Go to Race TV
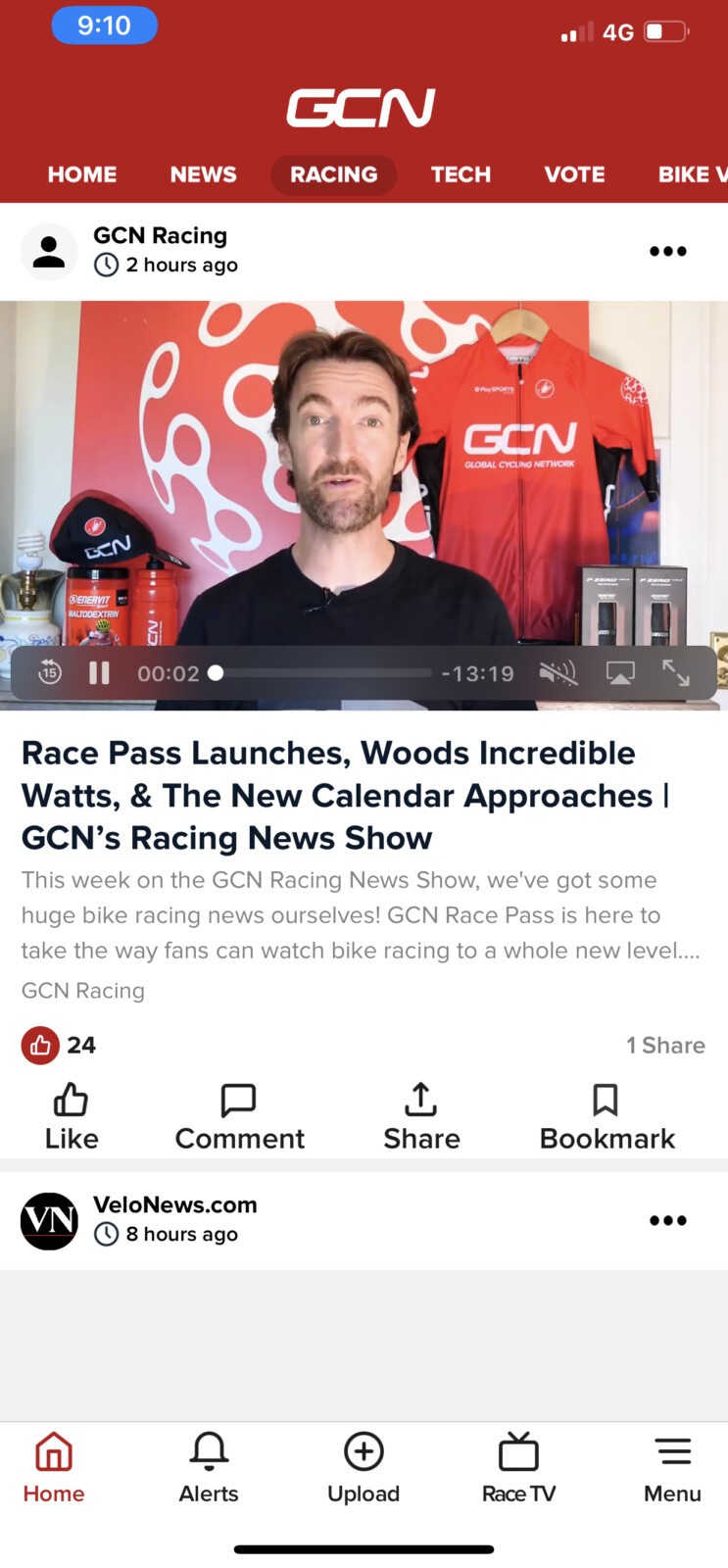728x1568 pixels. [518, 1468]
